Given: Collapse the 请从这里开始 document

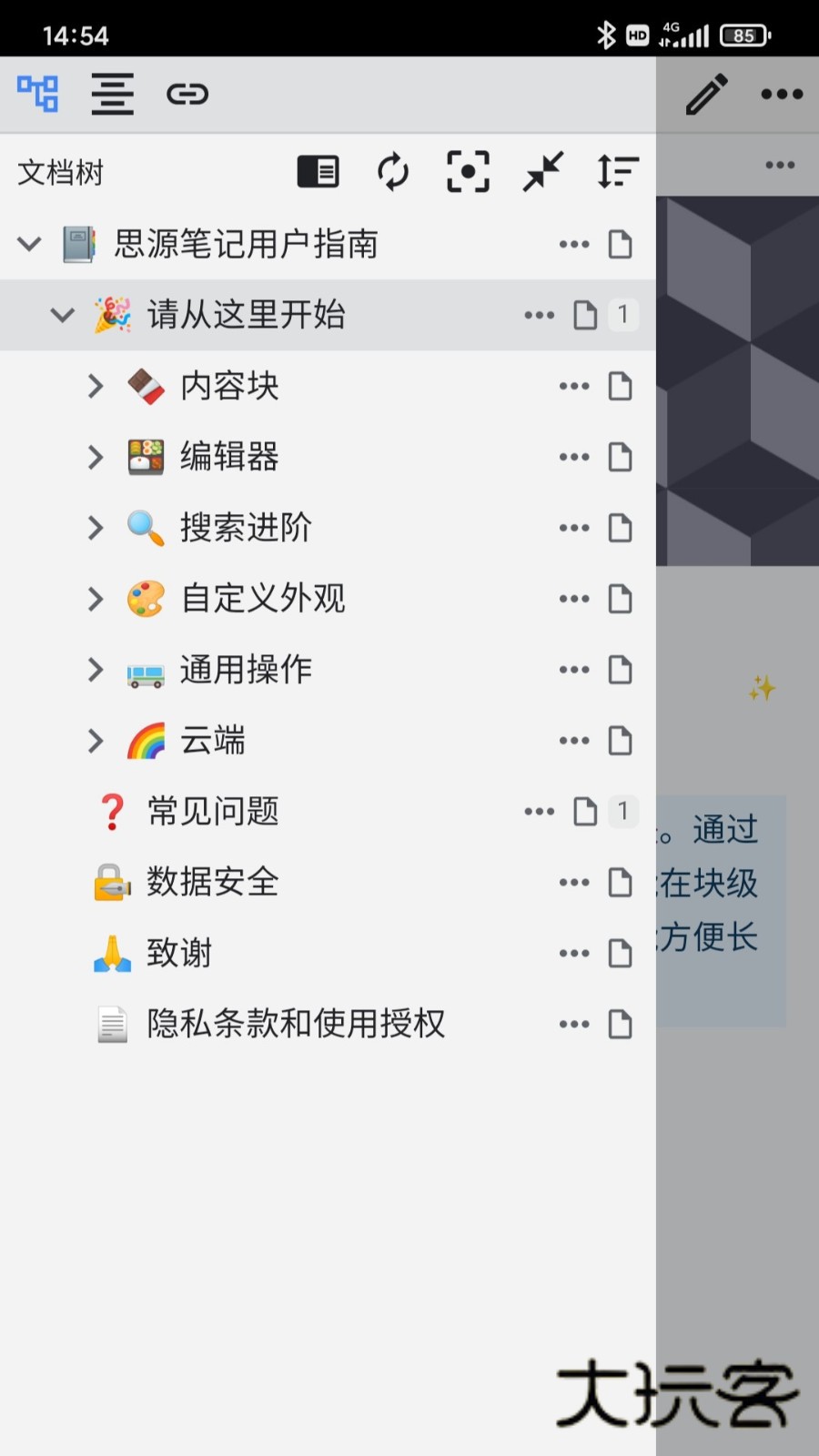Looking at the screenshot, I should click(62, 315).
